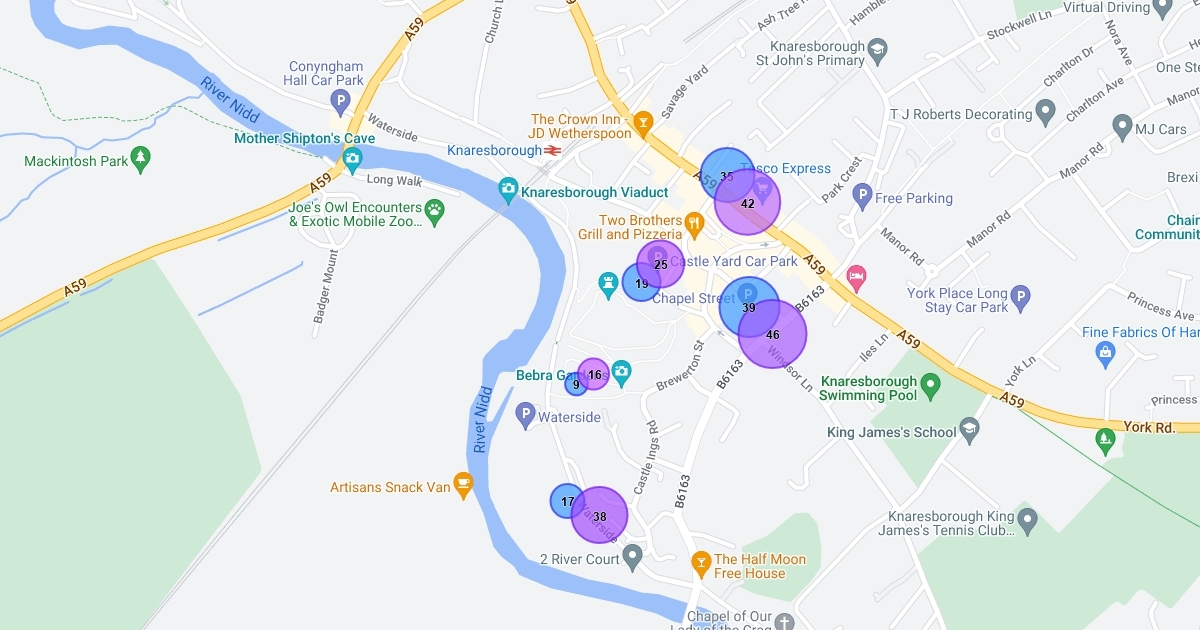
Task: Select the purple cluster marker labelled 25
Action: pos(660,264)
